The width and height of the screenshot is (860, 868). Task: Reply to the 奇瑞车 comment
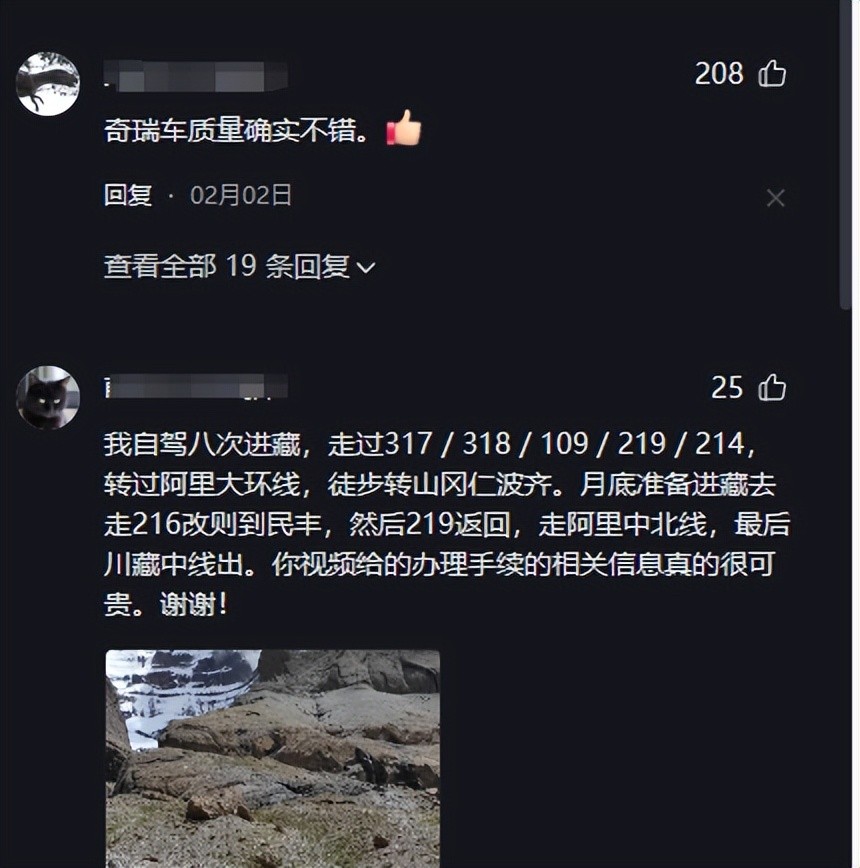(x=128, y=195)
